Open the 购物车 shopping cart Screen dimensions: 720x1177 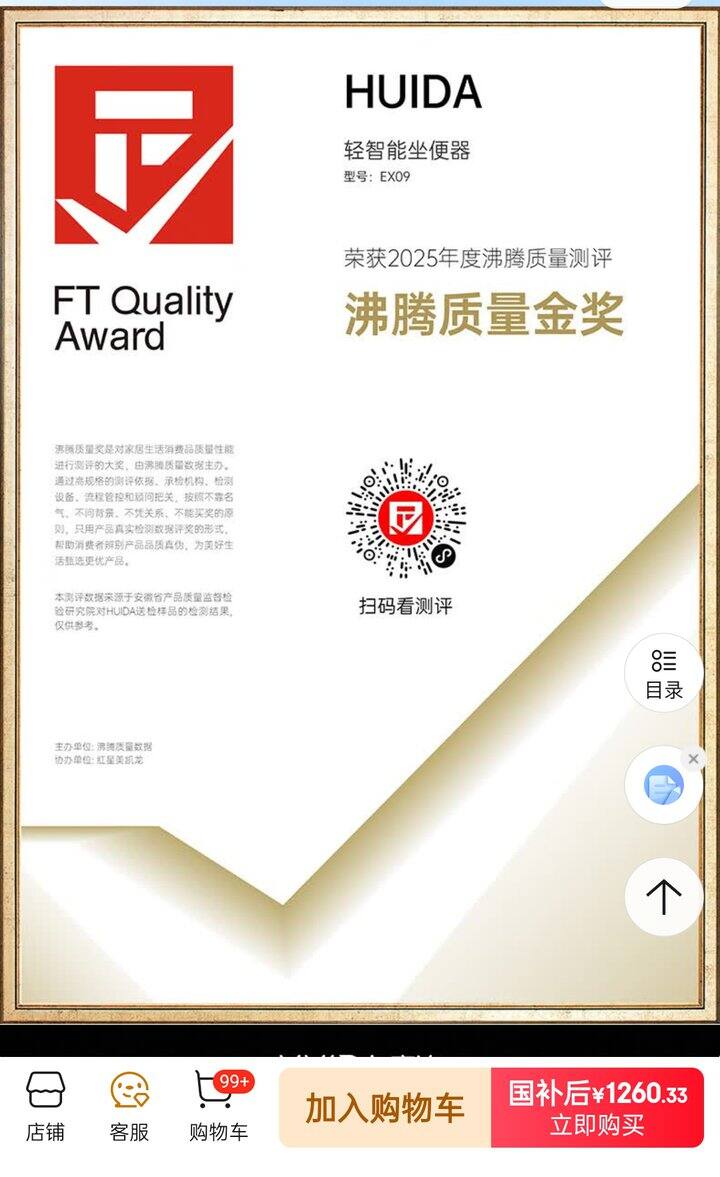pyautogui.click(x=219, y=1107)
